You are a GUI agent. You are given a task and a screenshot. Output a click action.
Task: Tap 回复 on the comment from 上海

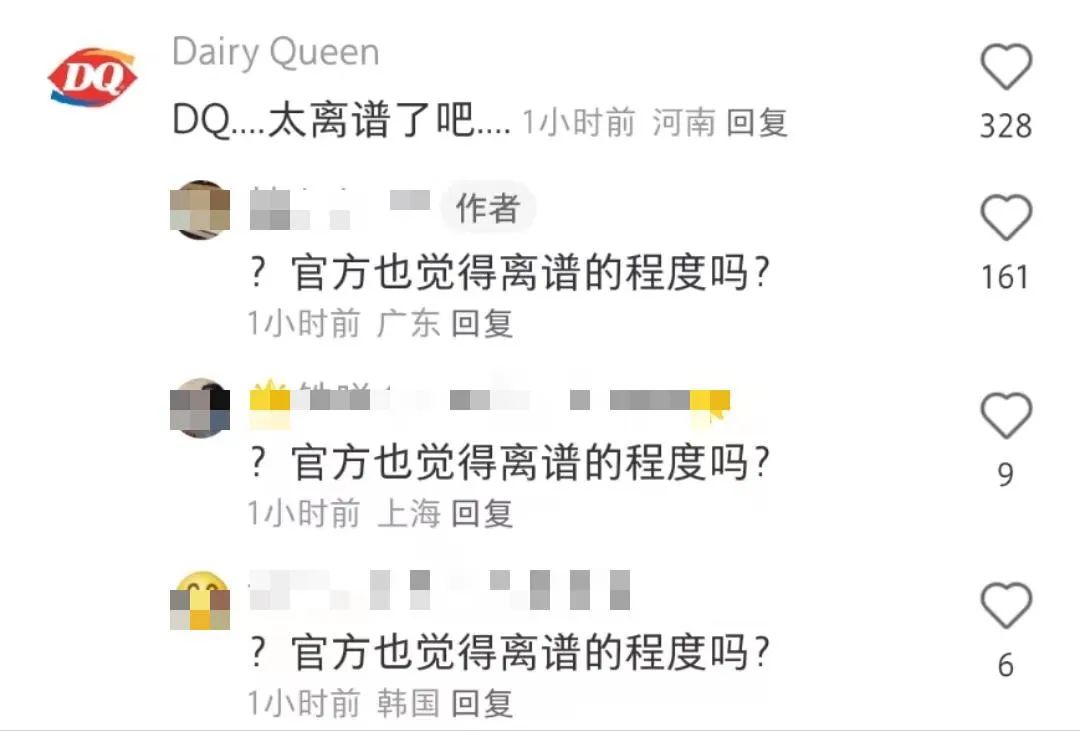click(482, 513)
